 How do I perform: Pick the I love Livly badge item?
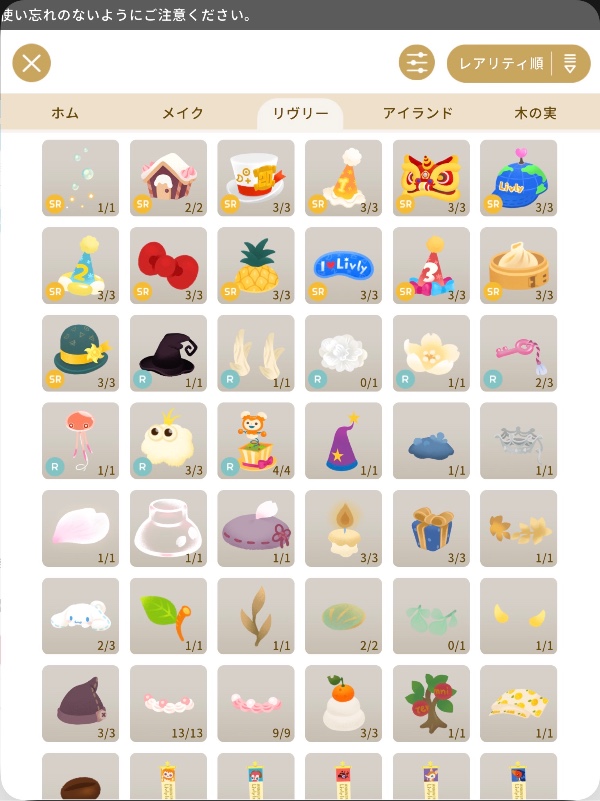[x=343, y=266]
